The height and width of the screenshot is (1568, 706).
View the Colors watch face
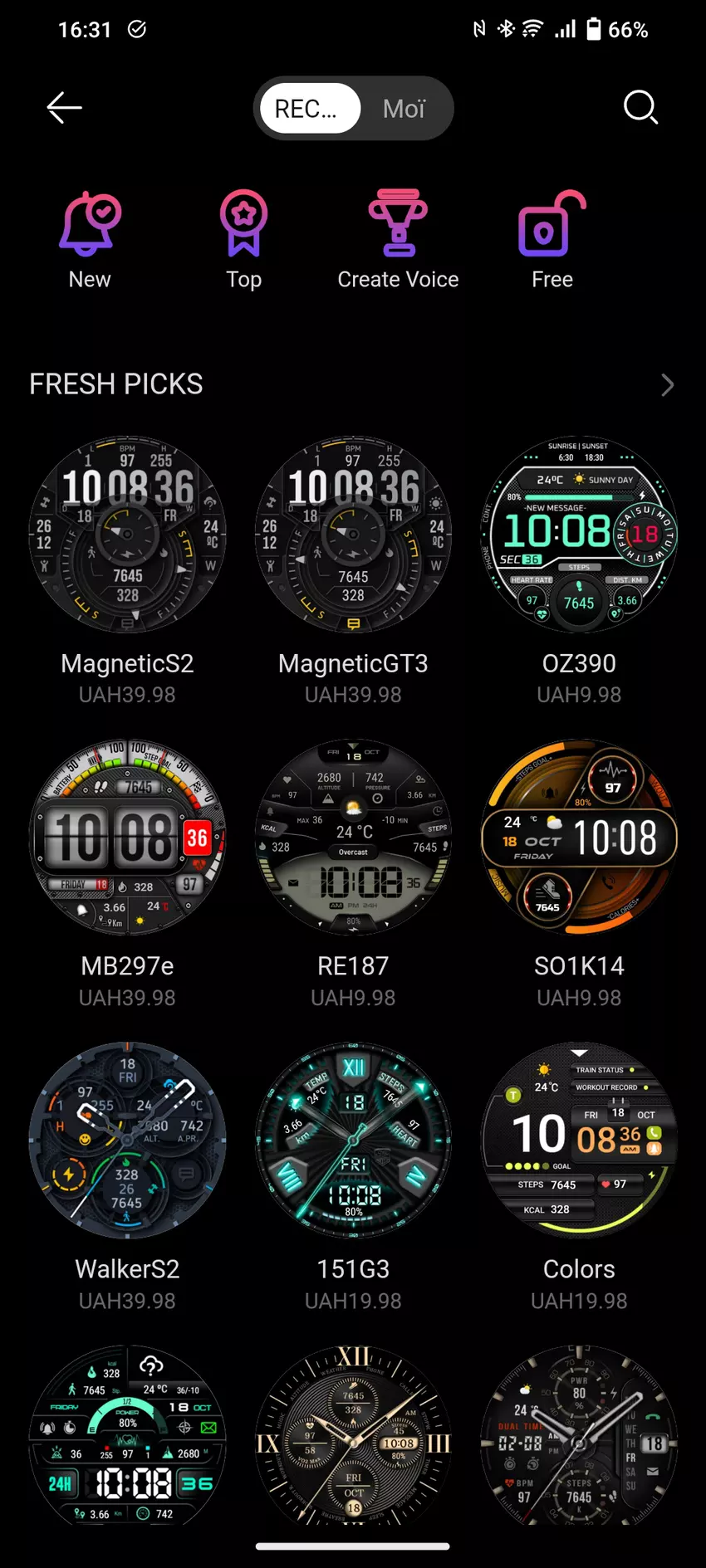(579, 1140)
